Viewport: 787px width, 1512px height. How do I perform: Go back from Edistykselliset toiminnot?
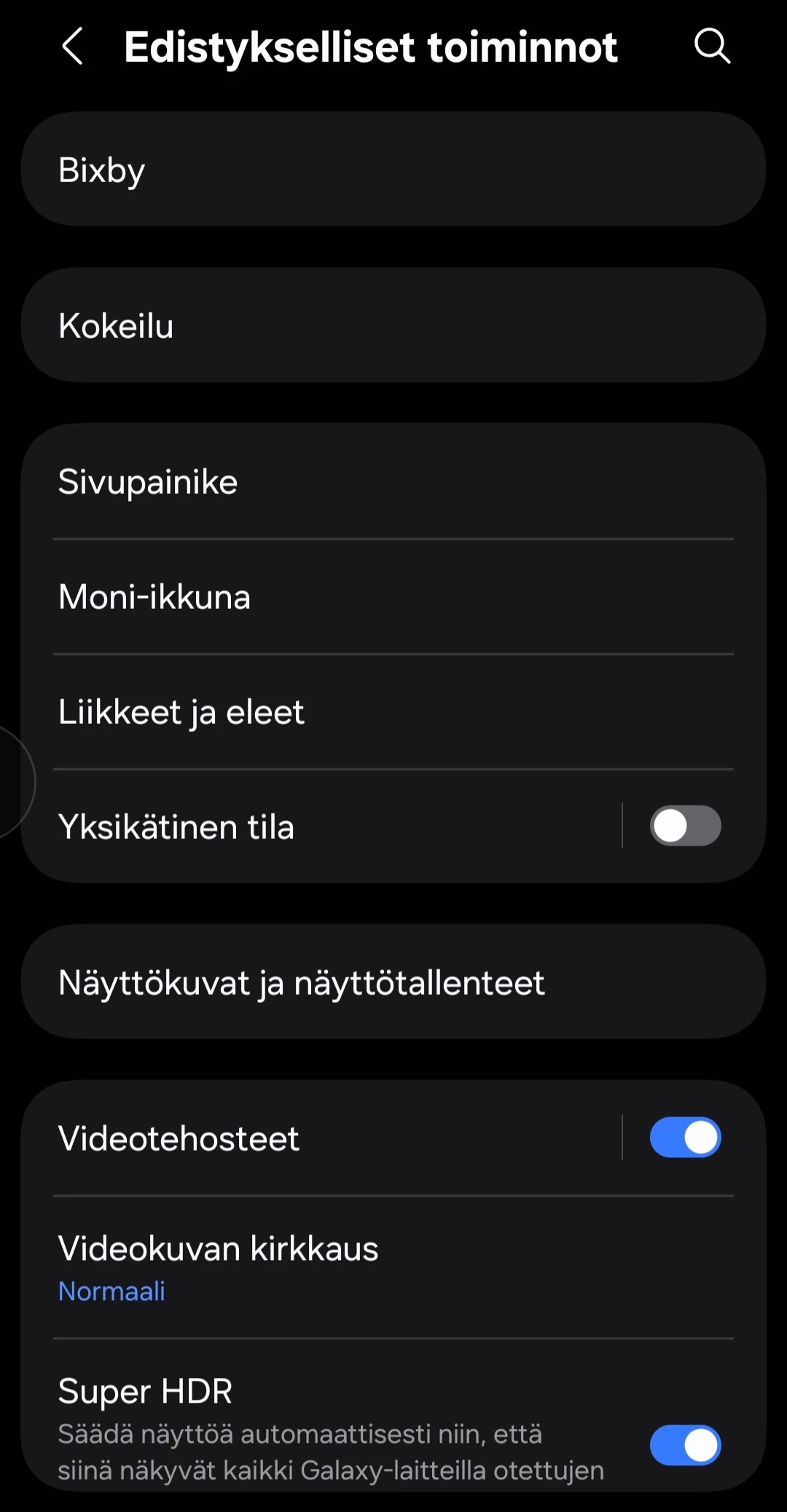(x=72, y=47)
